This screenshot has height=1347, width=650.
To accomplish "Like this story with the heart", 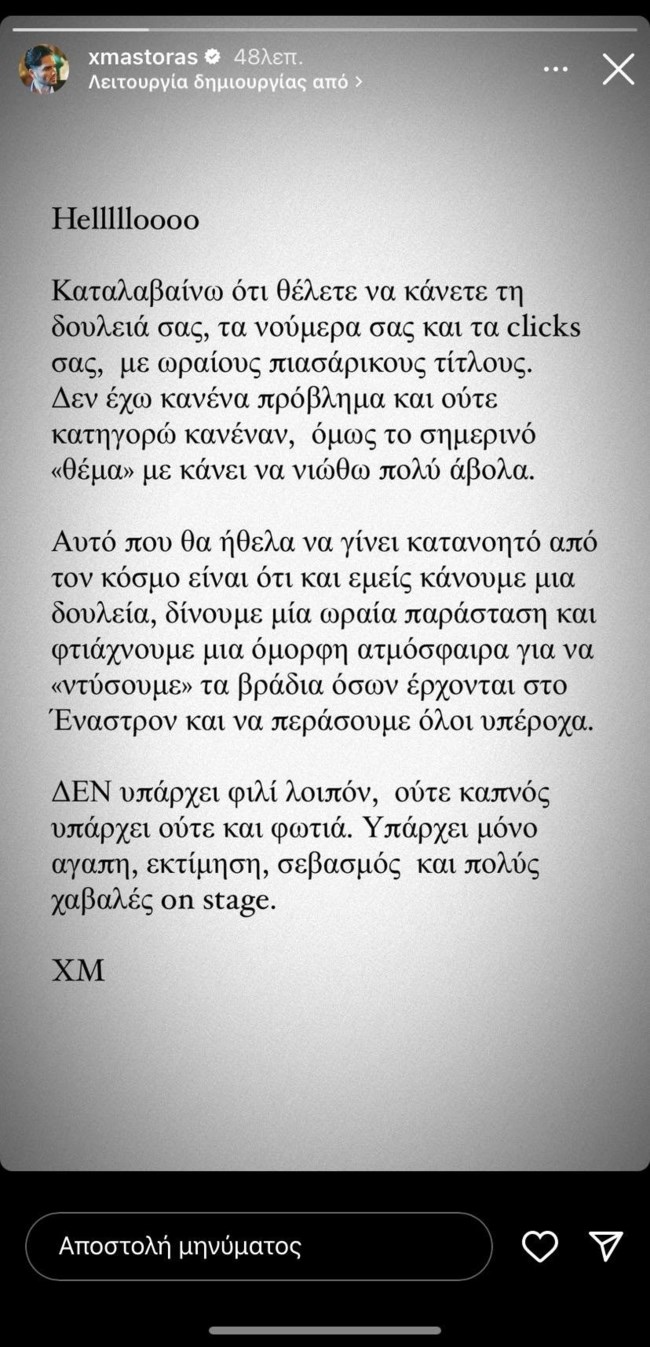I will (540, 1246).
